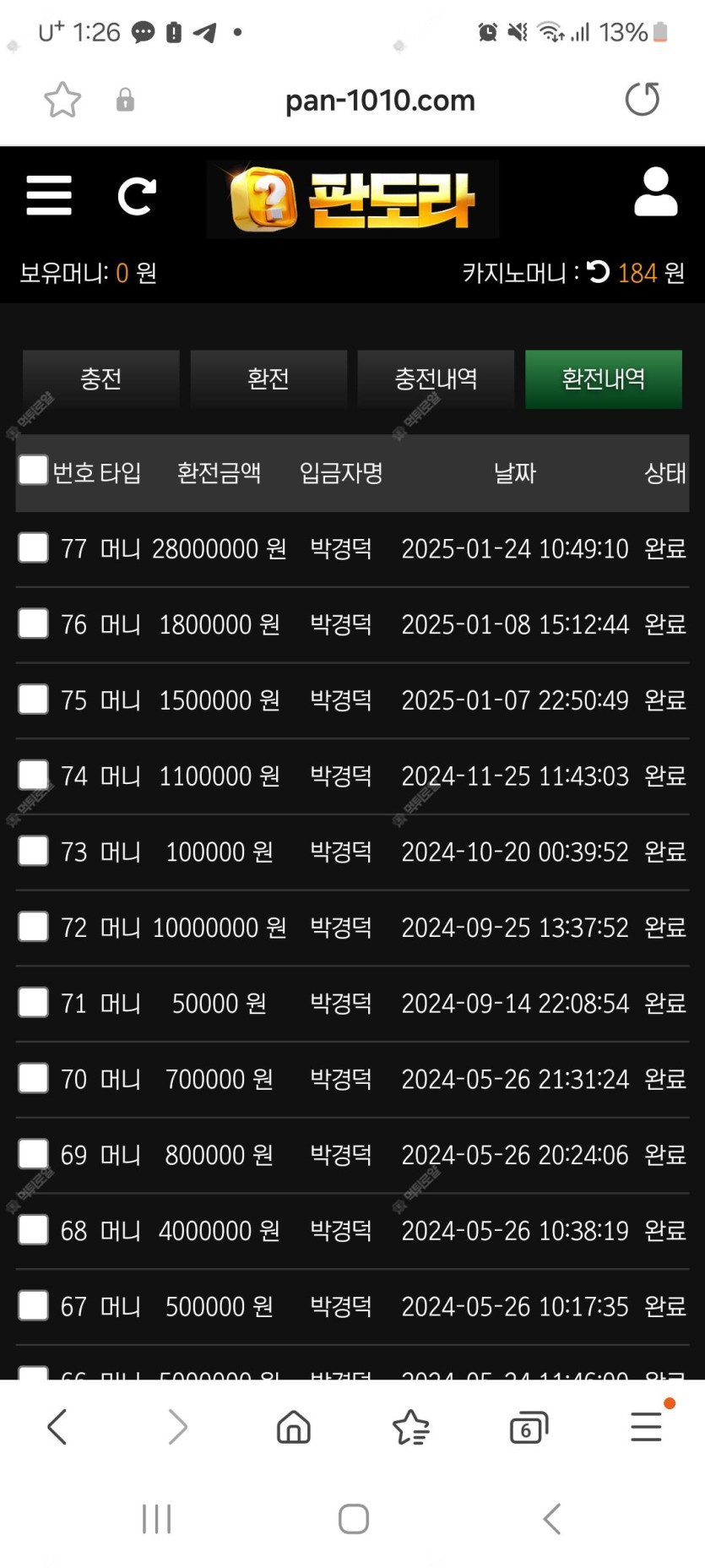This screenshot has width=705, height=1568.
Task: Check the box for row 67
Action: click(34, 1305)
